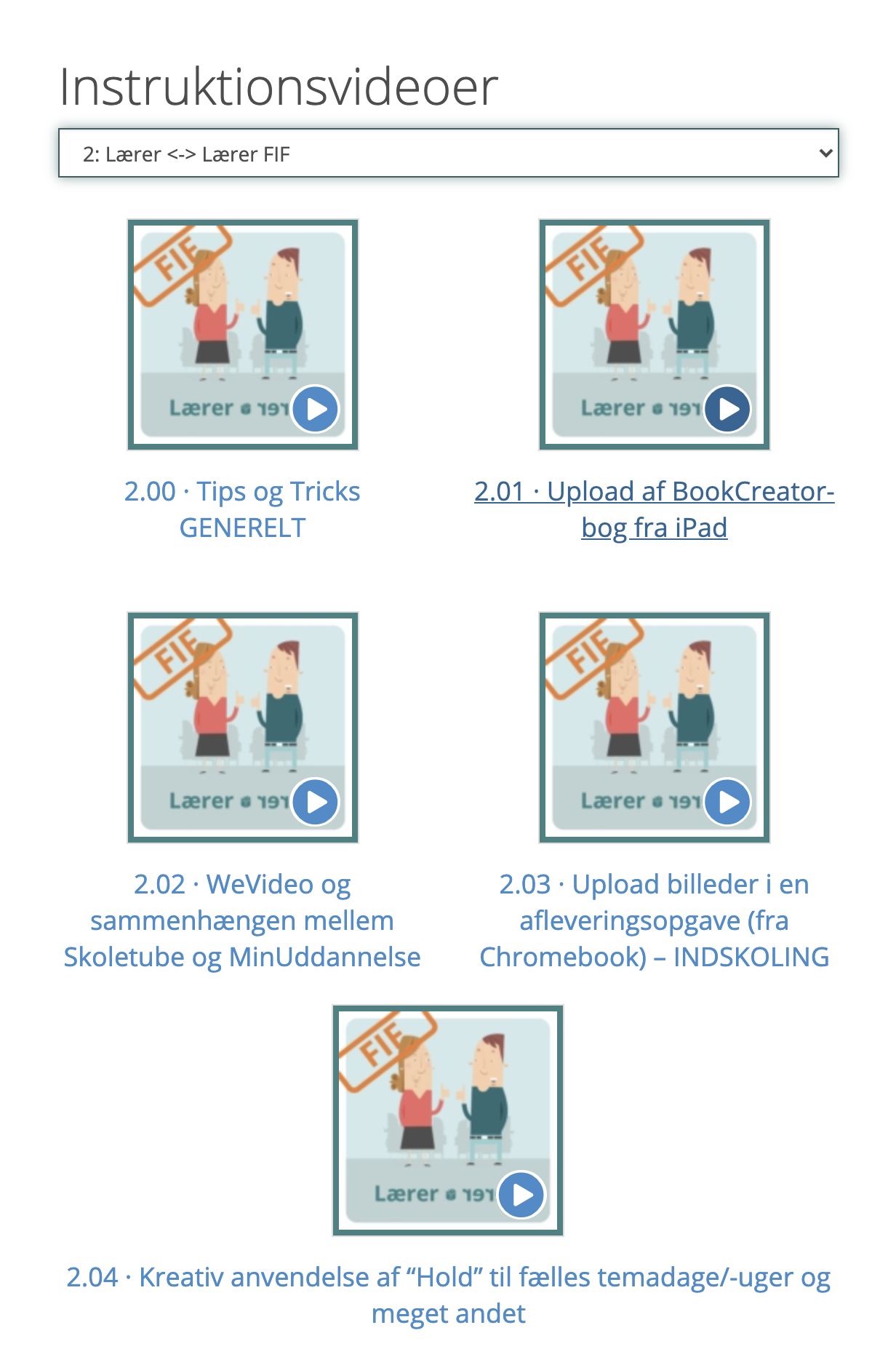Open the 2.04 Kreativ anvendelse af Hold link
896x1349 pixels.
[448, 1294]
